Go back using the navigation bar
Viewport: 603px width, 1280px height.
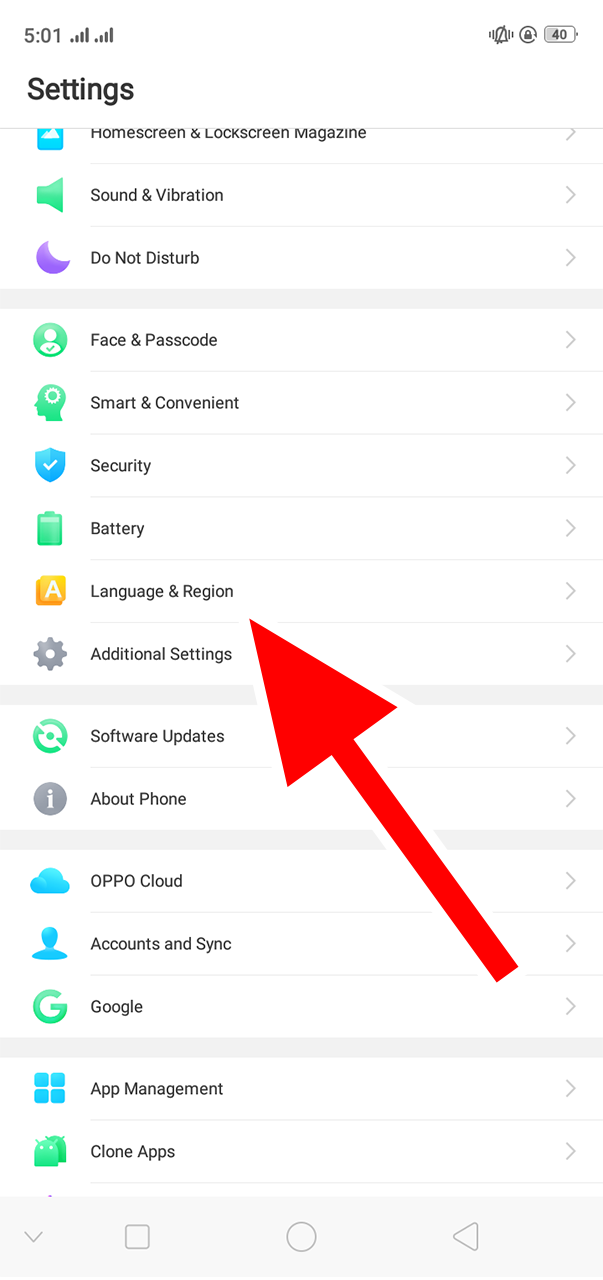coord(466,1237)
